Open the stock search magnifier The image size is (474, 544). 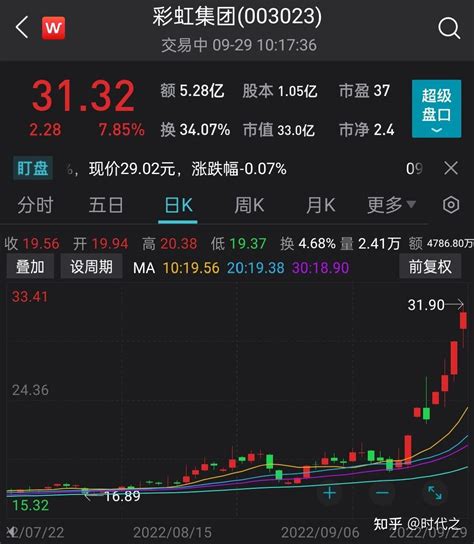coord(449,28)
